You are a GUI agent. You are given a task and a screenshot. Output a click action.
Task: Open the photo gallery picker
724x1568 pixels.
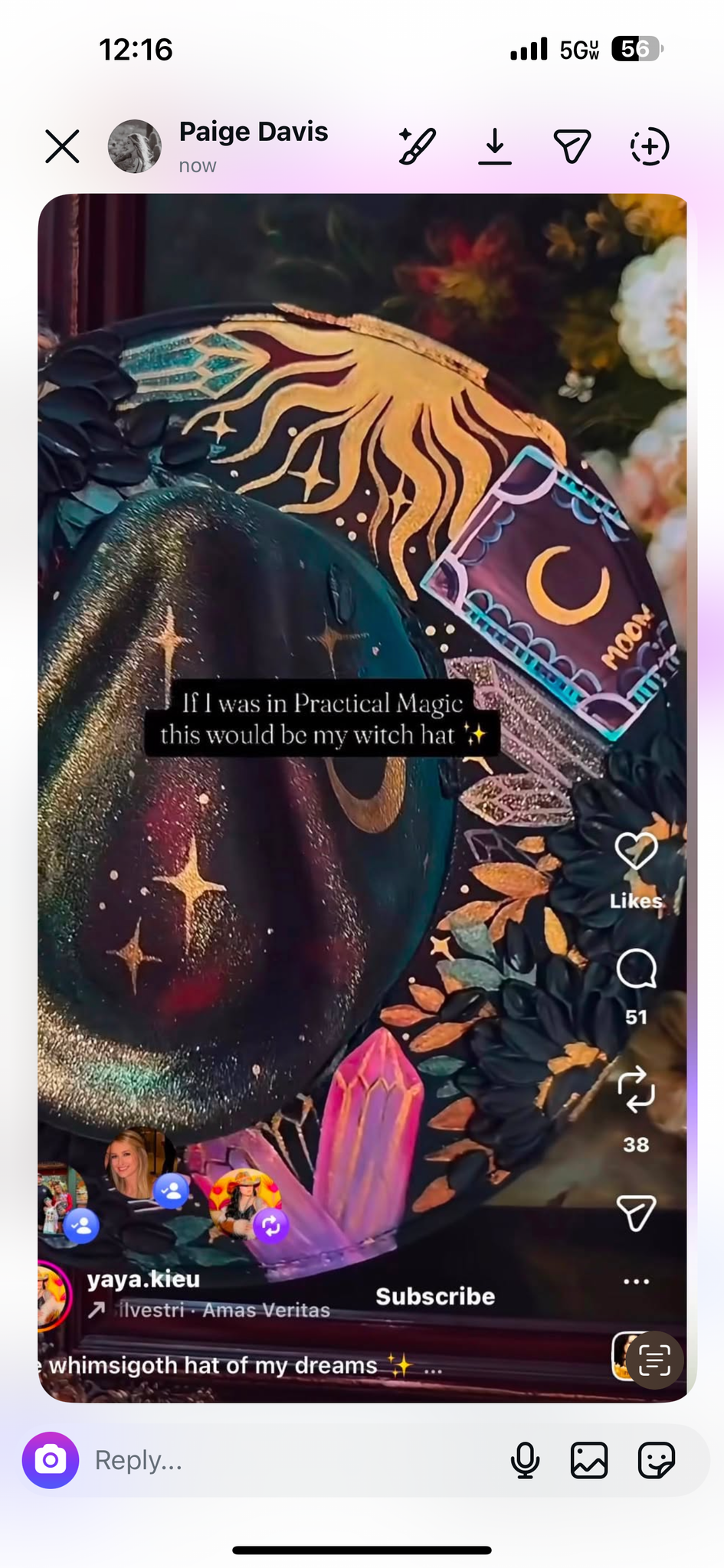(x=589, y=1460)
